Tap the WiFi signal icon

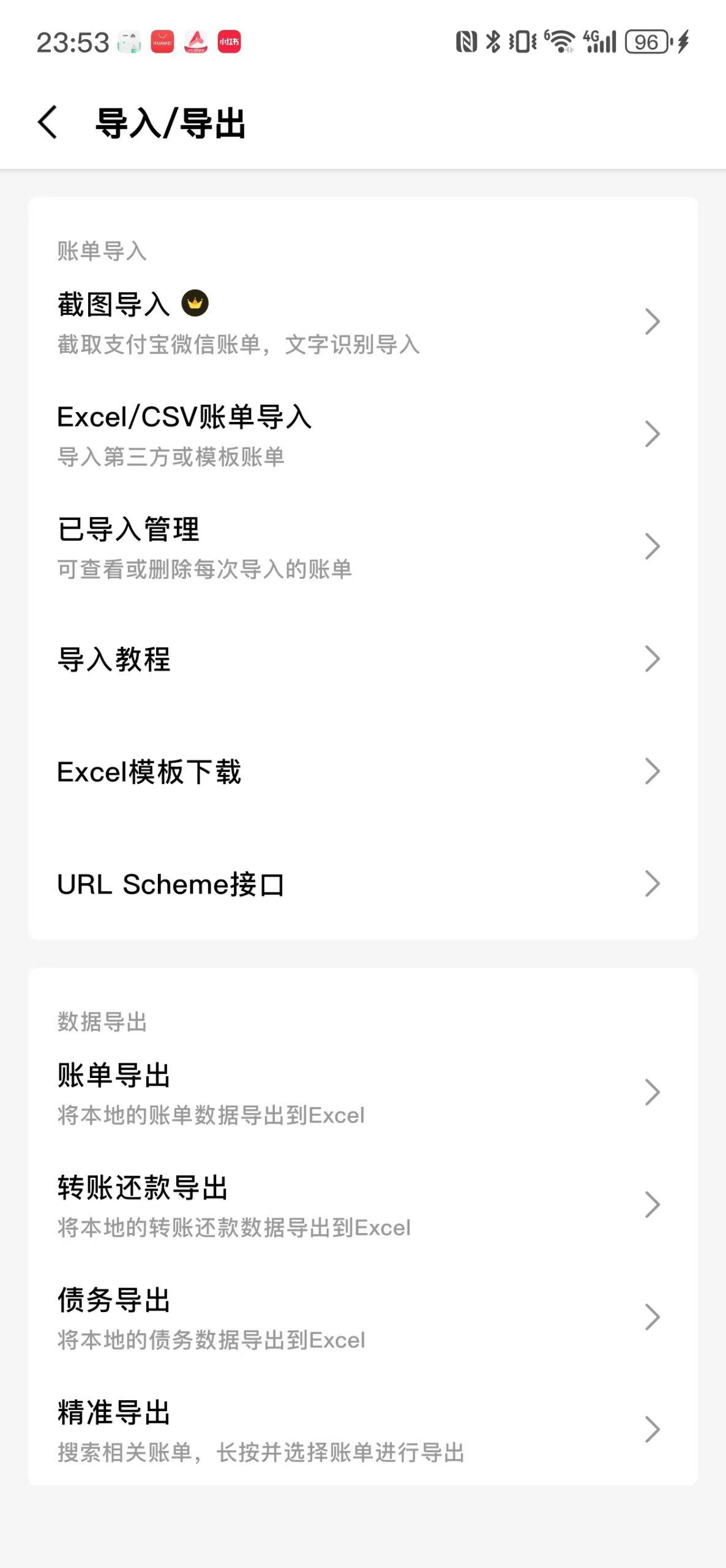[x=559, y=40]
